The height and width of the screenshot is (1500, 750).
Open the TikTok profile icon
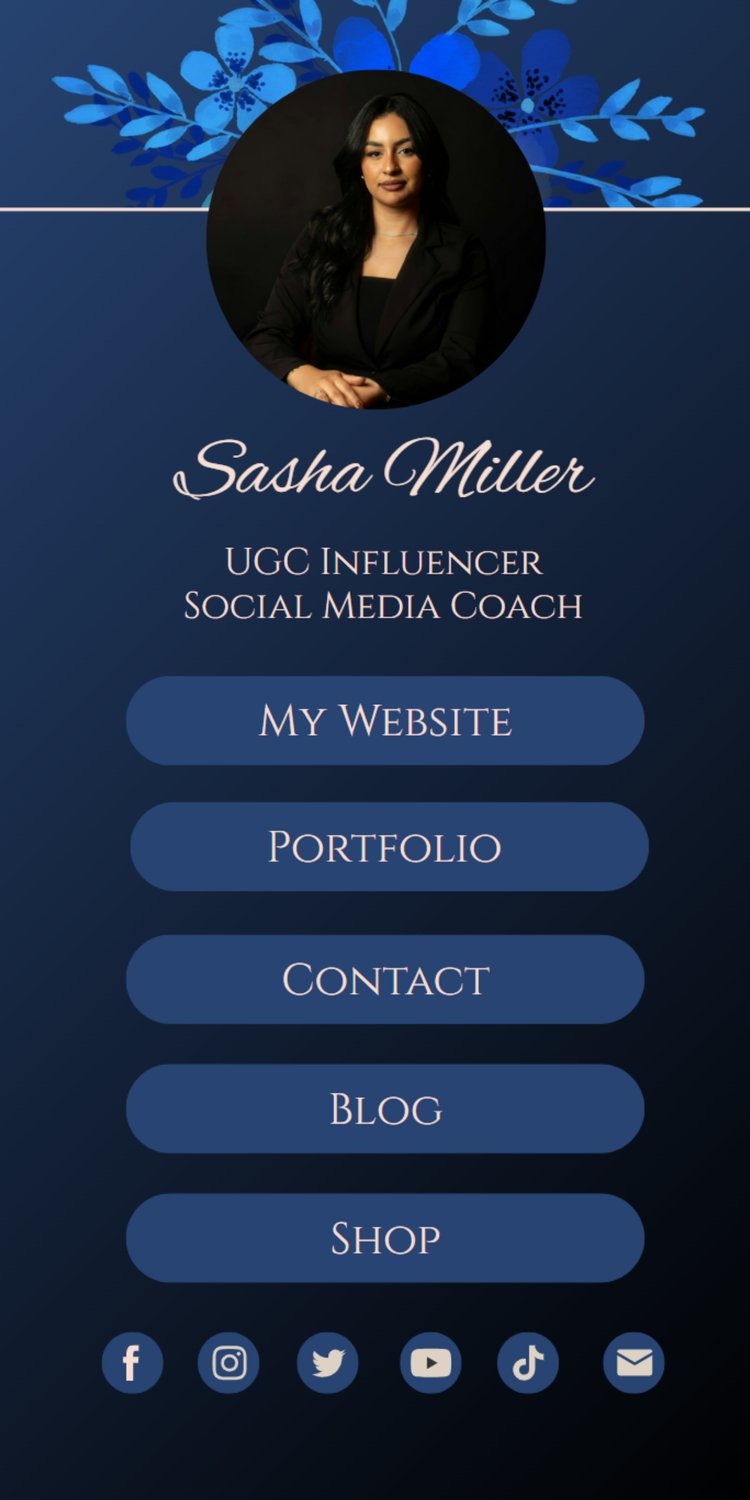(528, 1363)
